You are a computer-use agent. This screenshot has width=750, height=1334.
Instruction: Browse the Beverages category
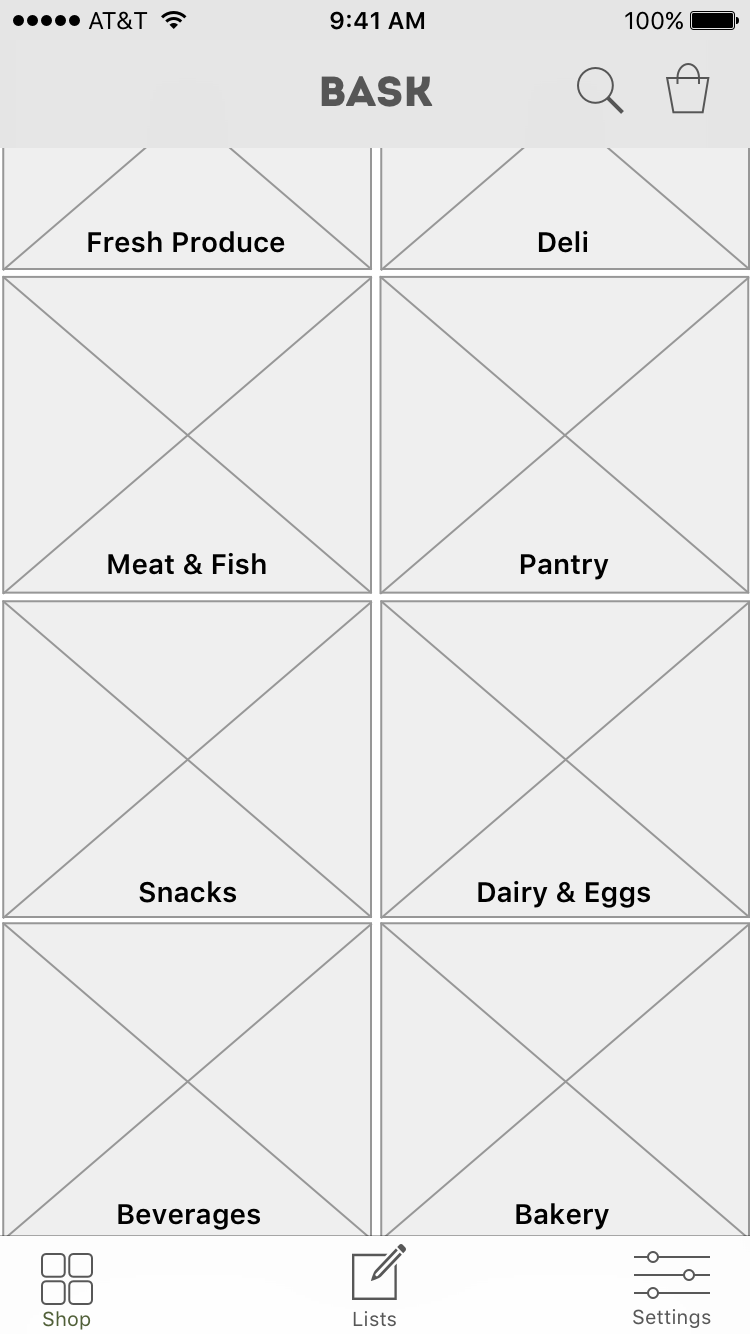(x=187, y=1080)
